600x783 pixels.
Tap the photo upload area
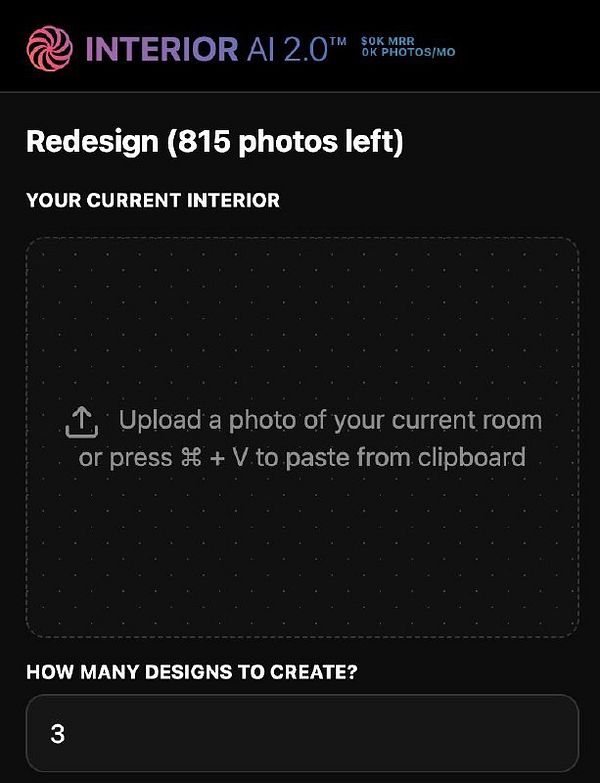tap(302, 437)
